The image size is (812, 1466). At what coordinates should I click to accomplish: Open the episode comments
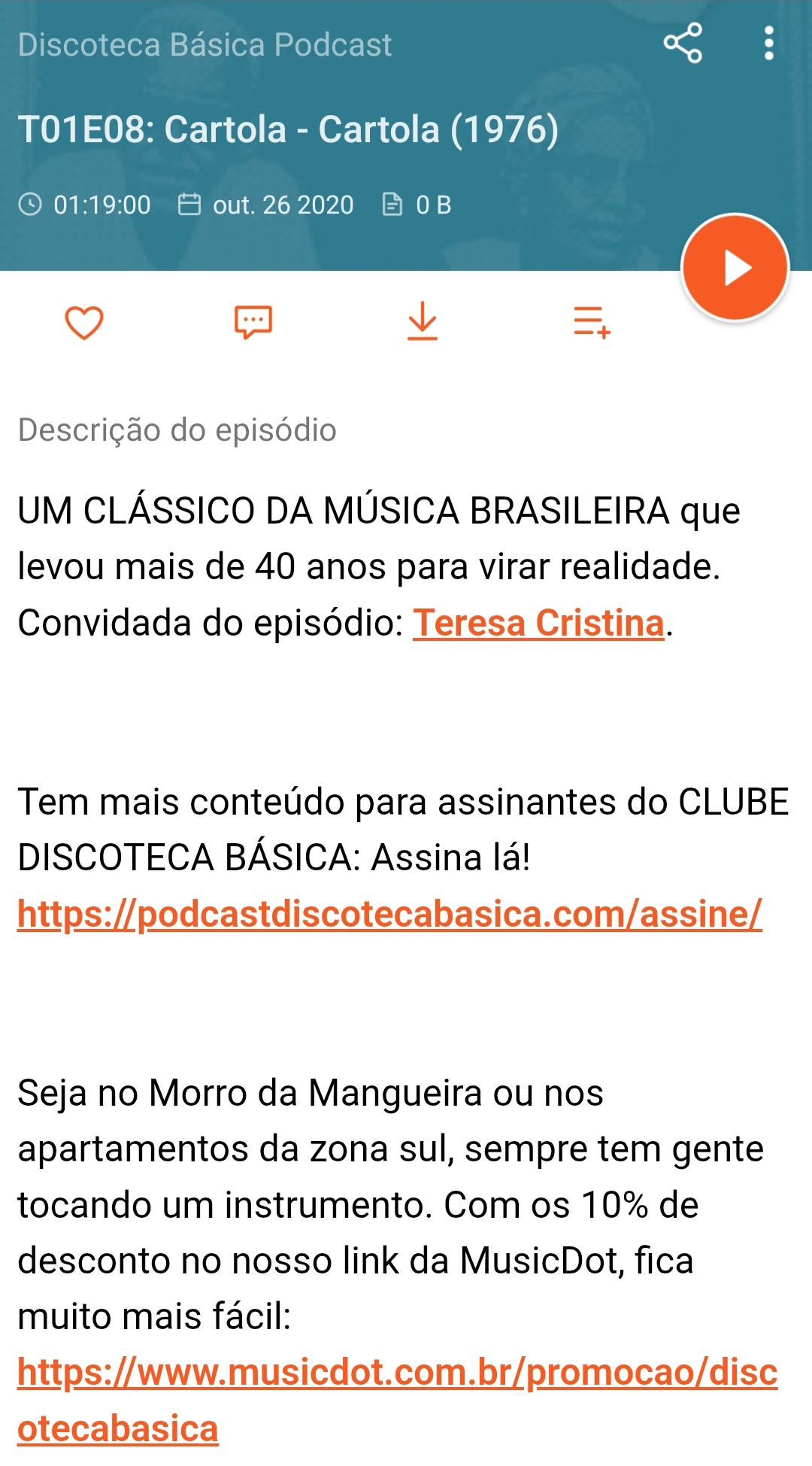point(253,323)
